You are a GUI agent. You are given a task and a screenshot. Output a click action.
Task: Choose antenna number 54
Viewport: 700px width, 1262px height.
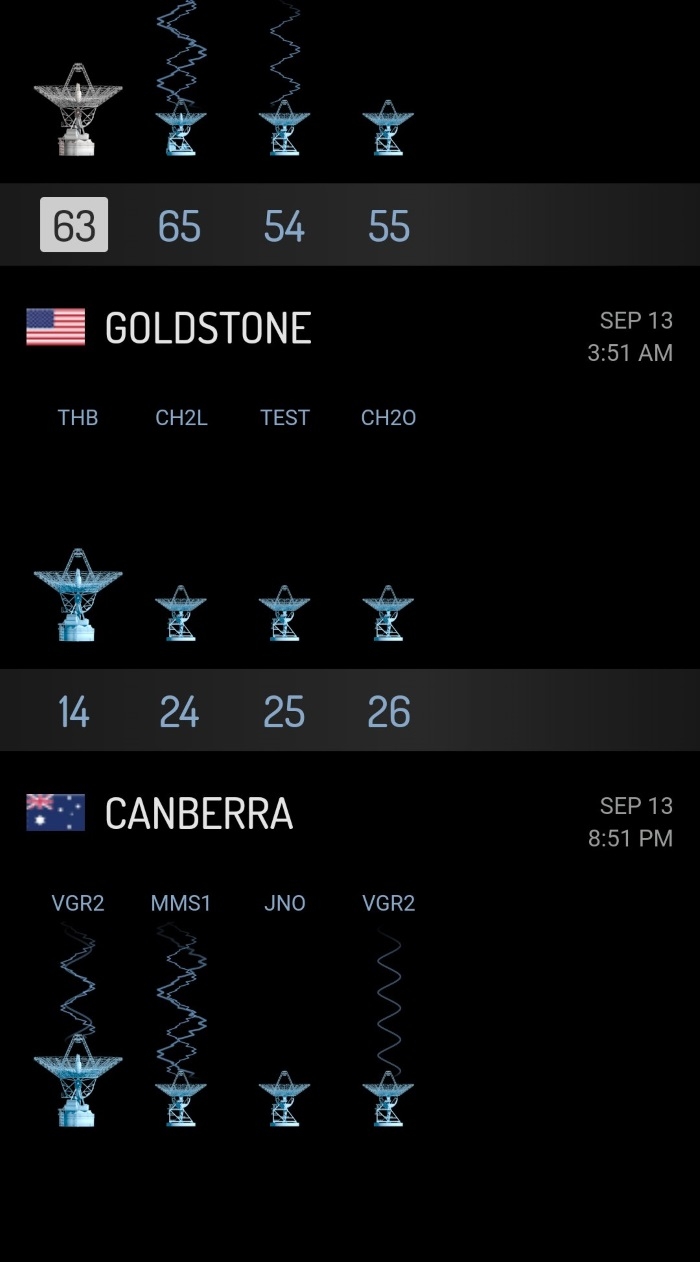(x=284, y=226)
